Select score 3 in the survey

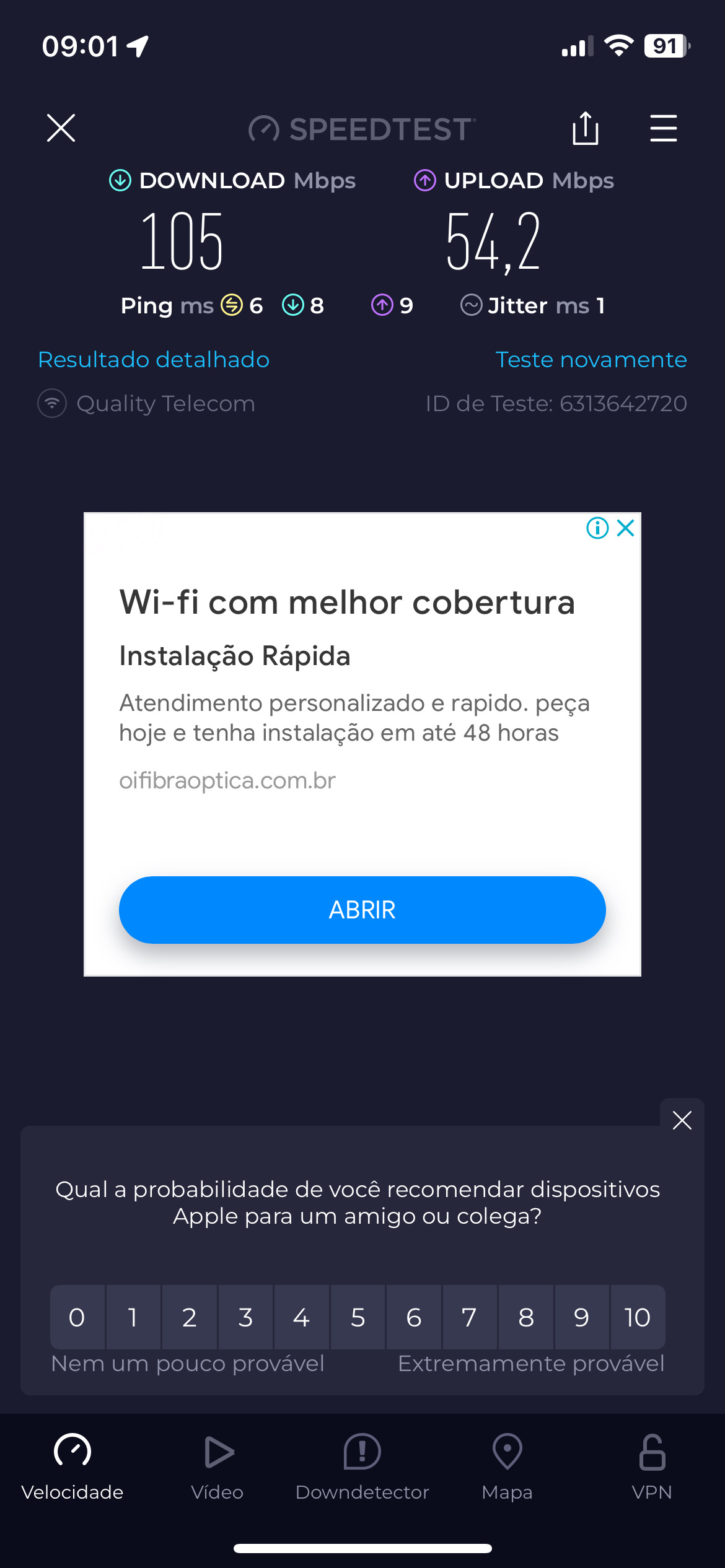[245, 1317]
